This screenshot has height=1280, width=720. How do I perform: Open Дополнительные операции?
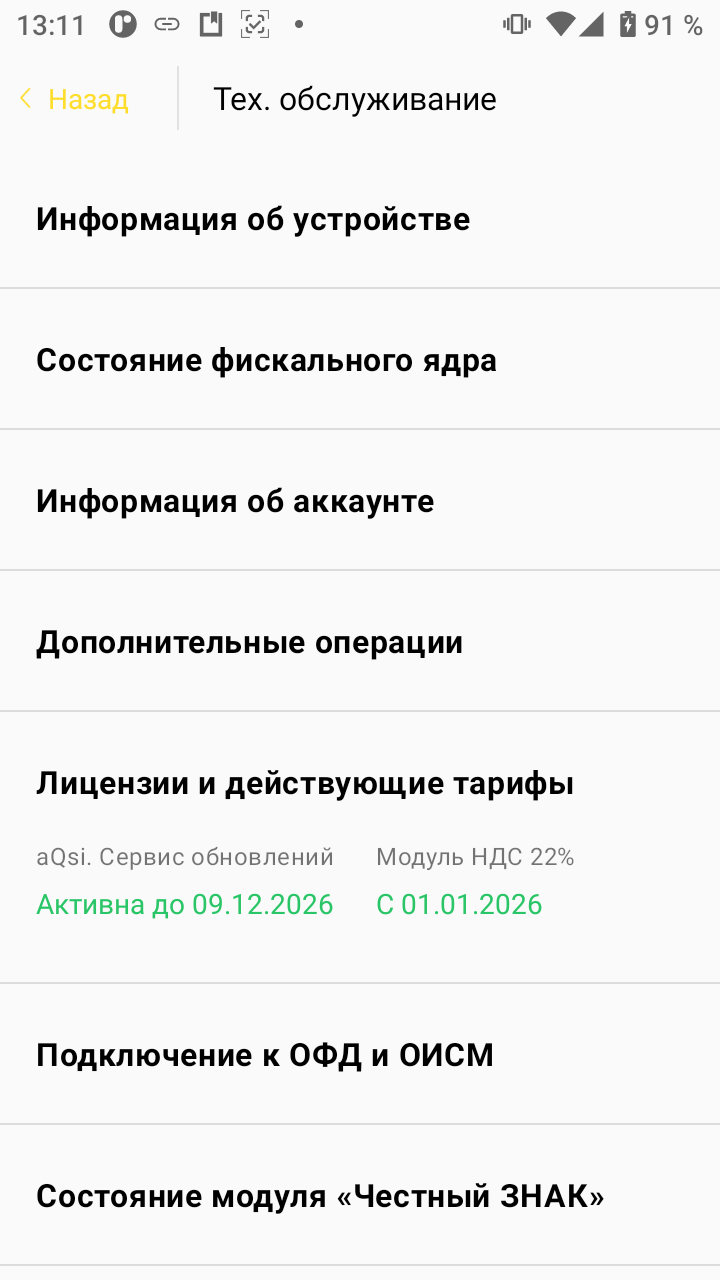pos(360,642)
